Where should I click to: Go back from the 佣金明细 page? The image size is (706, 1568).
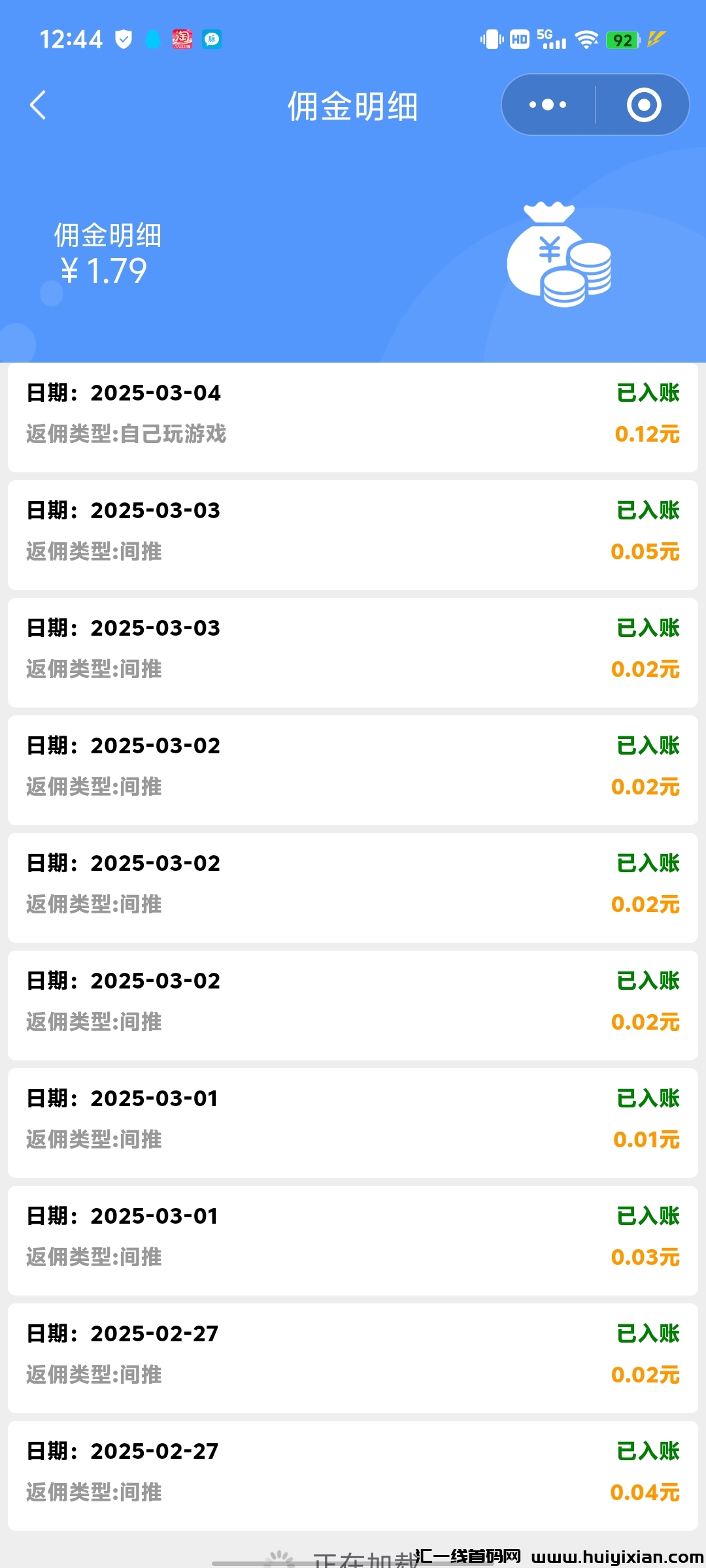(38, 105)
